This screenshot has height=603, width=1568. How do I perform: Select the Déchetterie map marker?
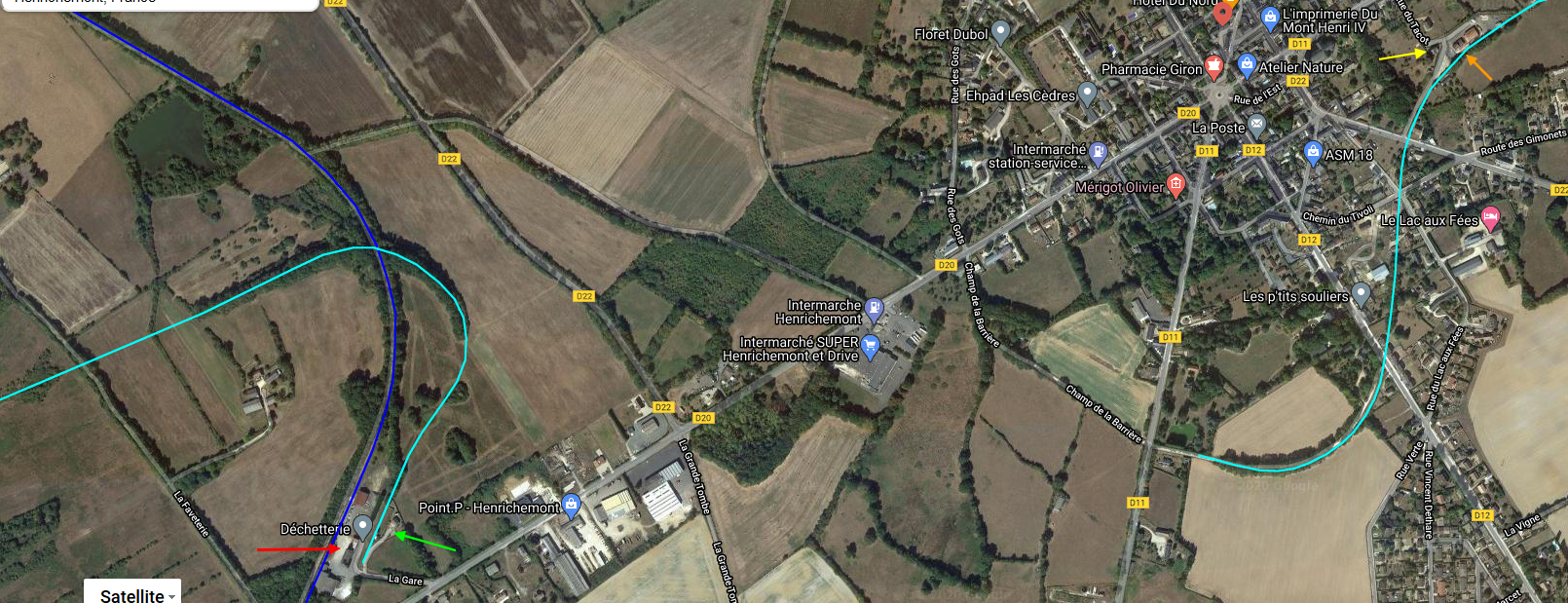click(x=362, y=527)
